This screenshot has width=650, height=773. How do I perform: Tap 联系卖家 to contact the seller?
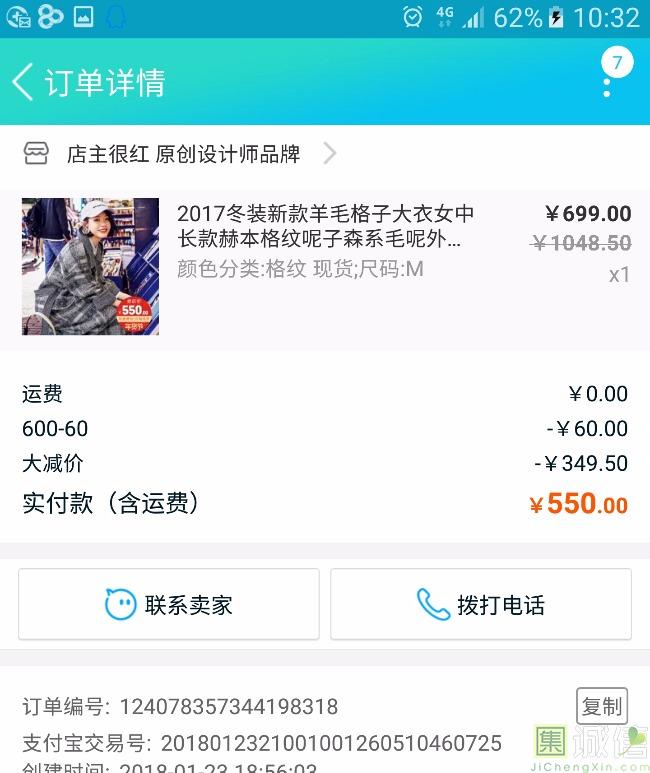[168, 604]
